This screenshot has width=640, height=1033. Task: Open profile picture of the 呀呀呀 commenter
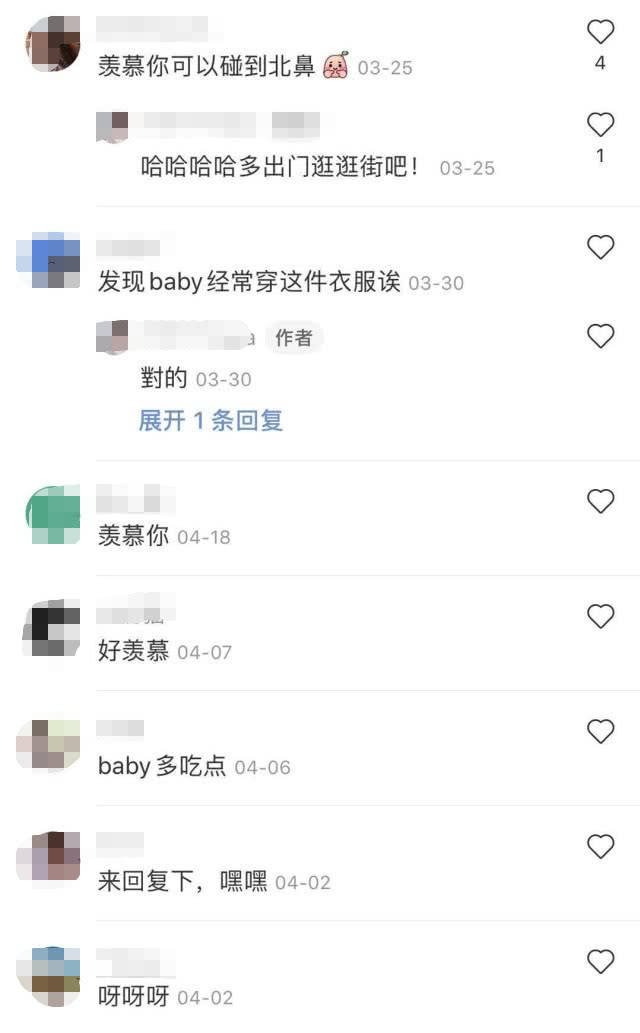pos(48,977)
